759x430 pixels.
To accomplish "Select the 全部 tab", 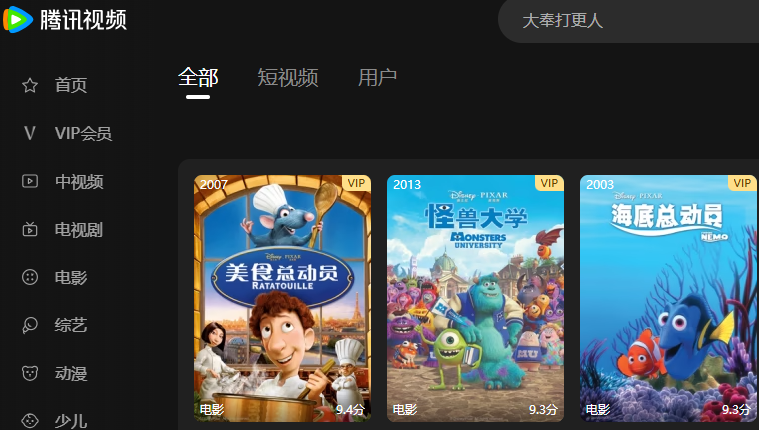I will tap(198, 78).
